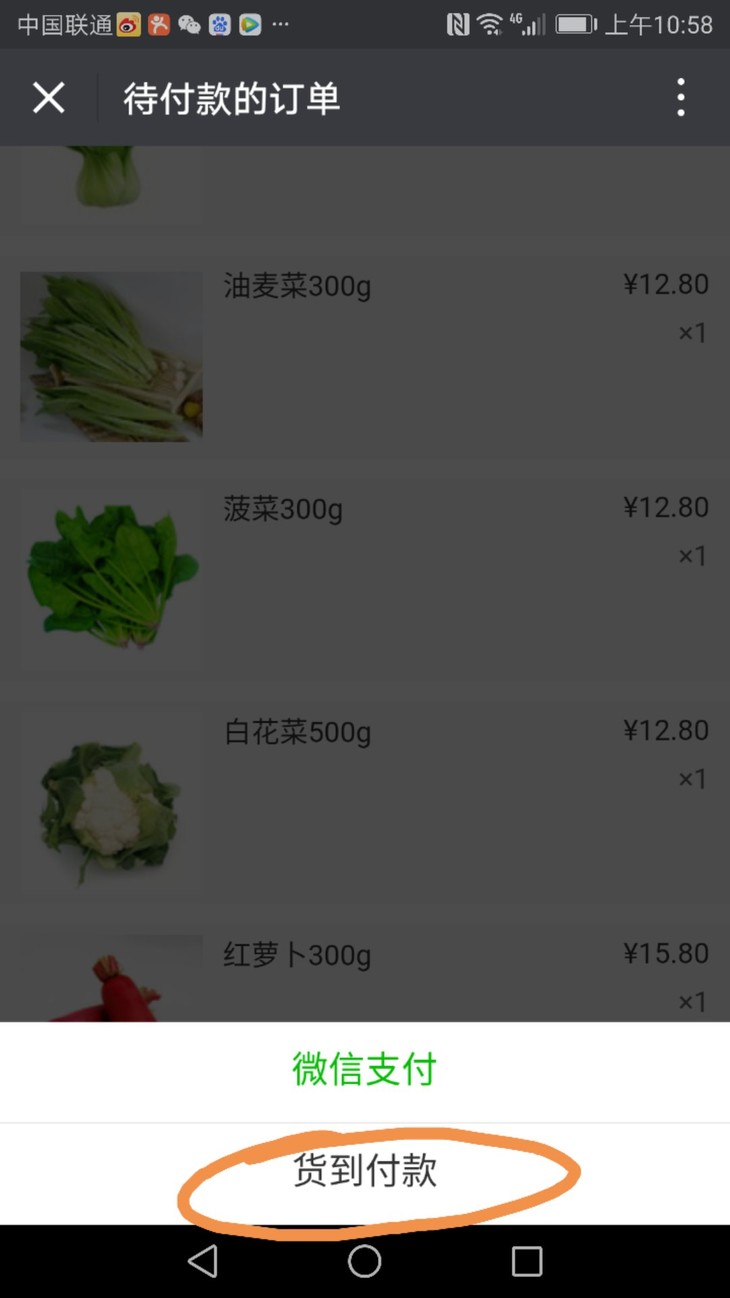Open the three-dot overflow menu
Viewport: 730px width, 1298px height.
[681, 98]
